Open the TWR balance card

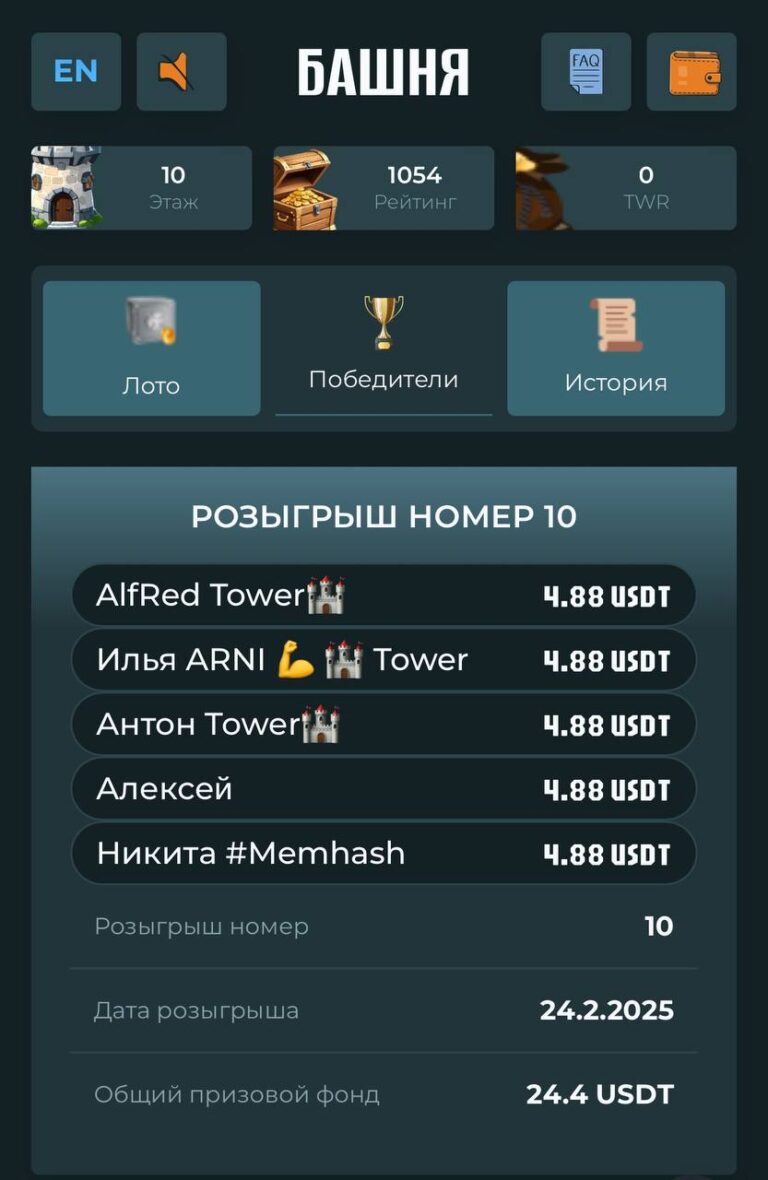pyautogui.click(x=625, y=188)
